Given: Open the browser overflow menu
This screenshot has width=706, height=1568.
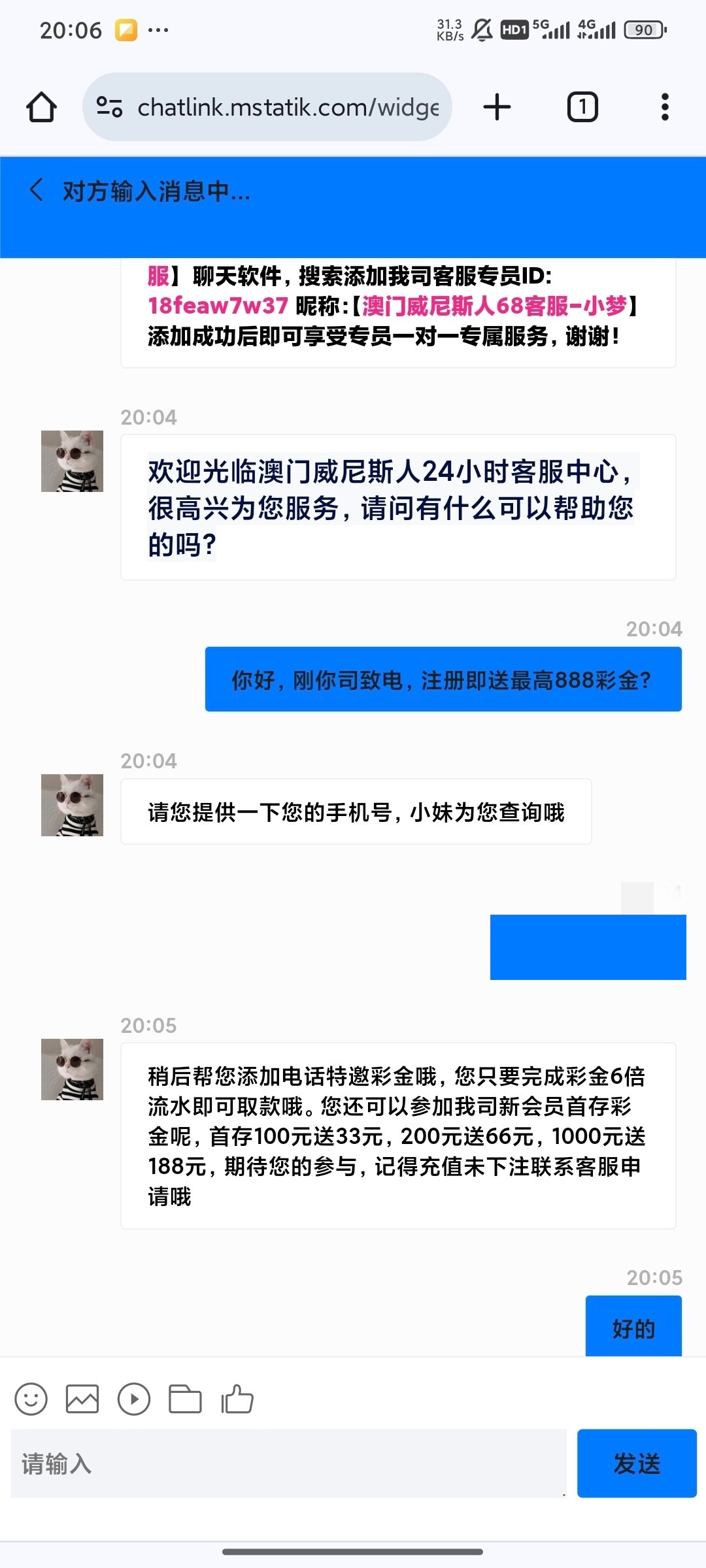Looking at the screenshot, I should (x=665, y=107).
